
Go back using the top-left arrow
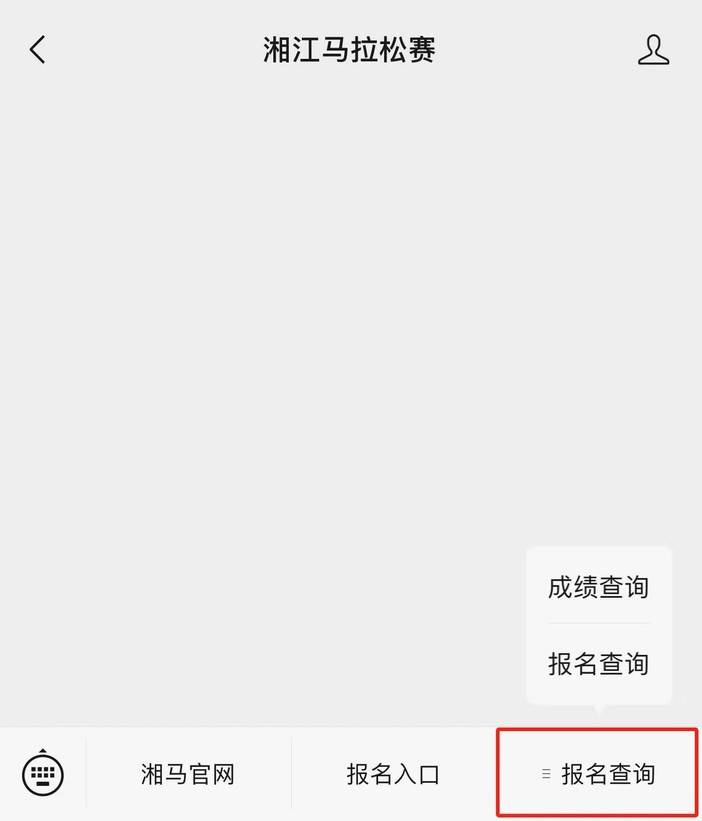tap(38, 50)
